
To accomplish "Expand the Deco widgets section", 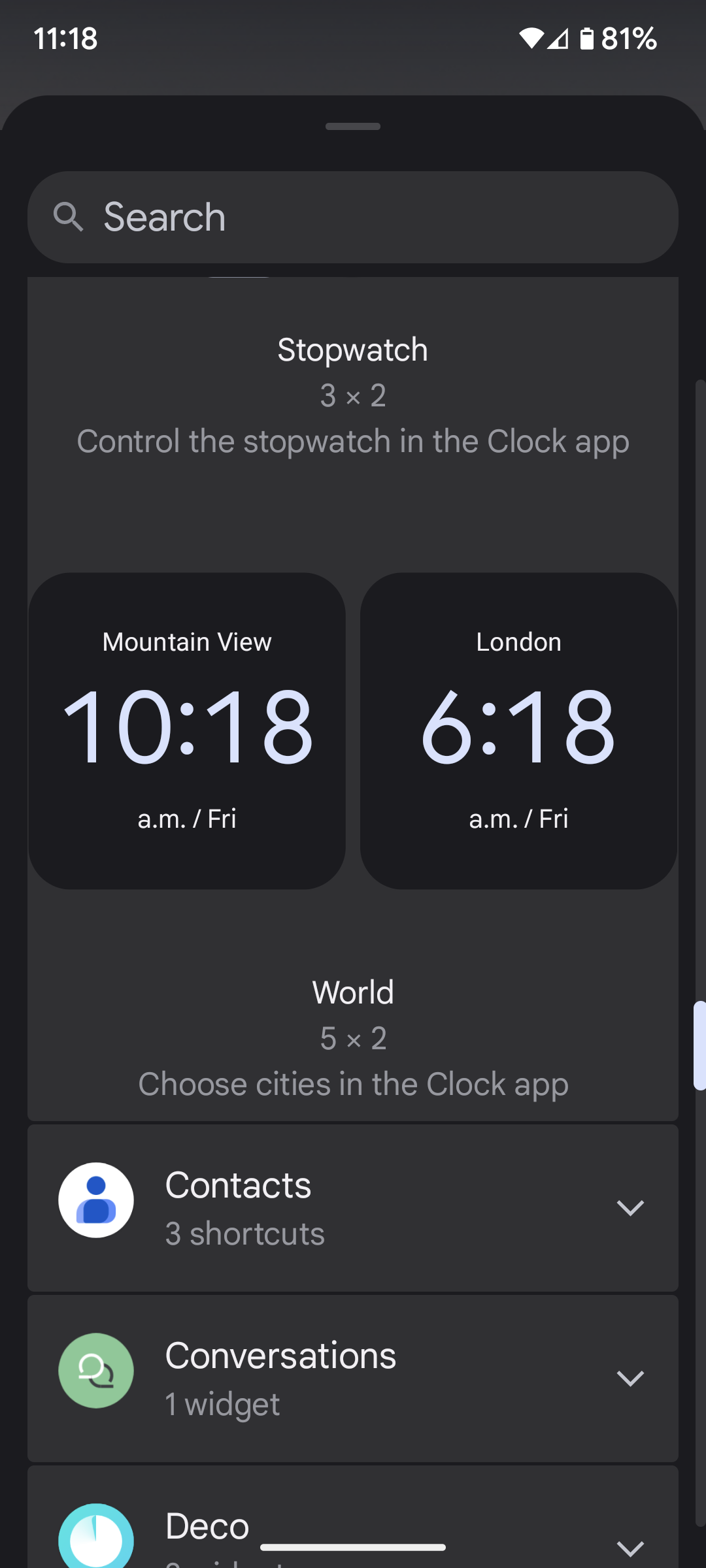I will coord(630,1546).
